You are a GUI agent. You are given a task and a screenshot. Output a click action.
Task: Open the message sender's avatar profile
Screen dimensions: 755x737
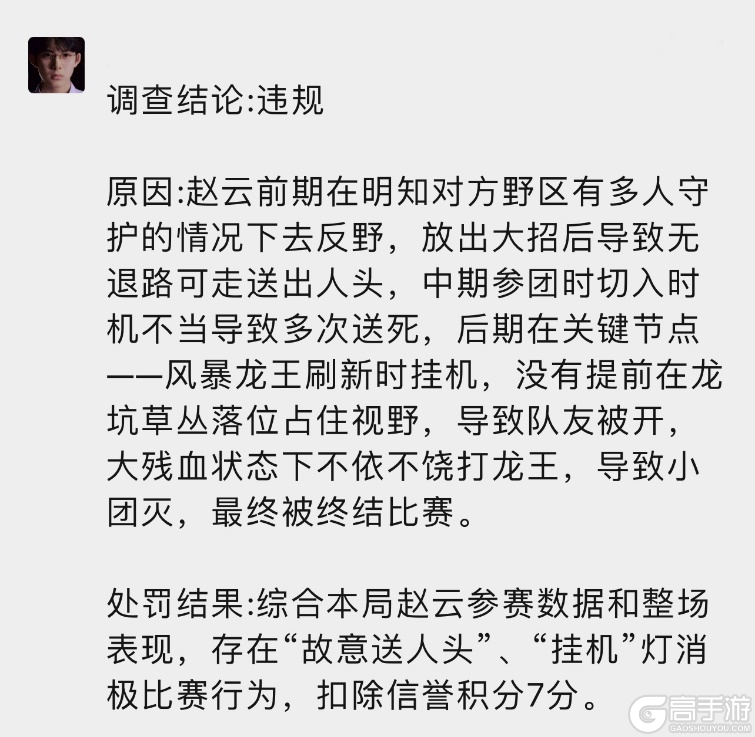(56, 65)
